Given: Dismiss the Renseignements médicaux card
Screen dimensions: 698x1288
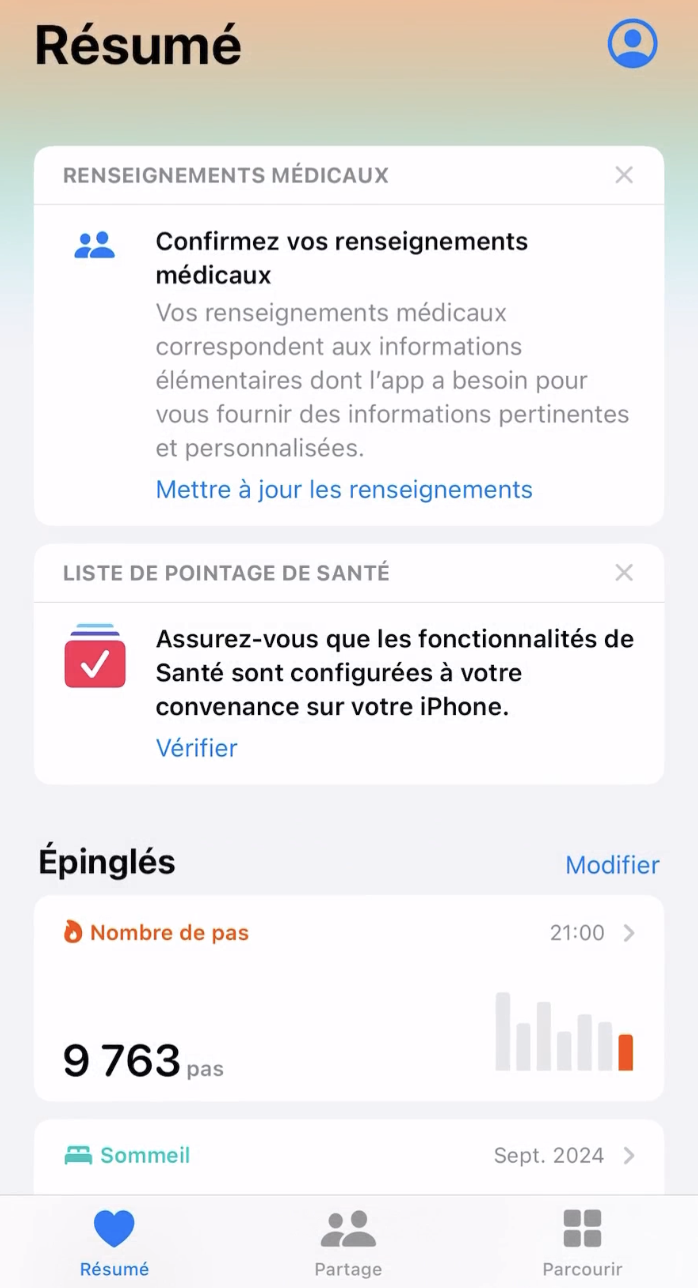Looking at the screenshot, I should click(x=624, y=175).
